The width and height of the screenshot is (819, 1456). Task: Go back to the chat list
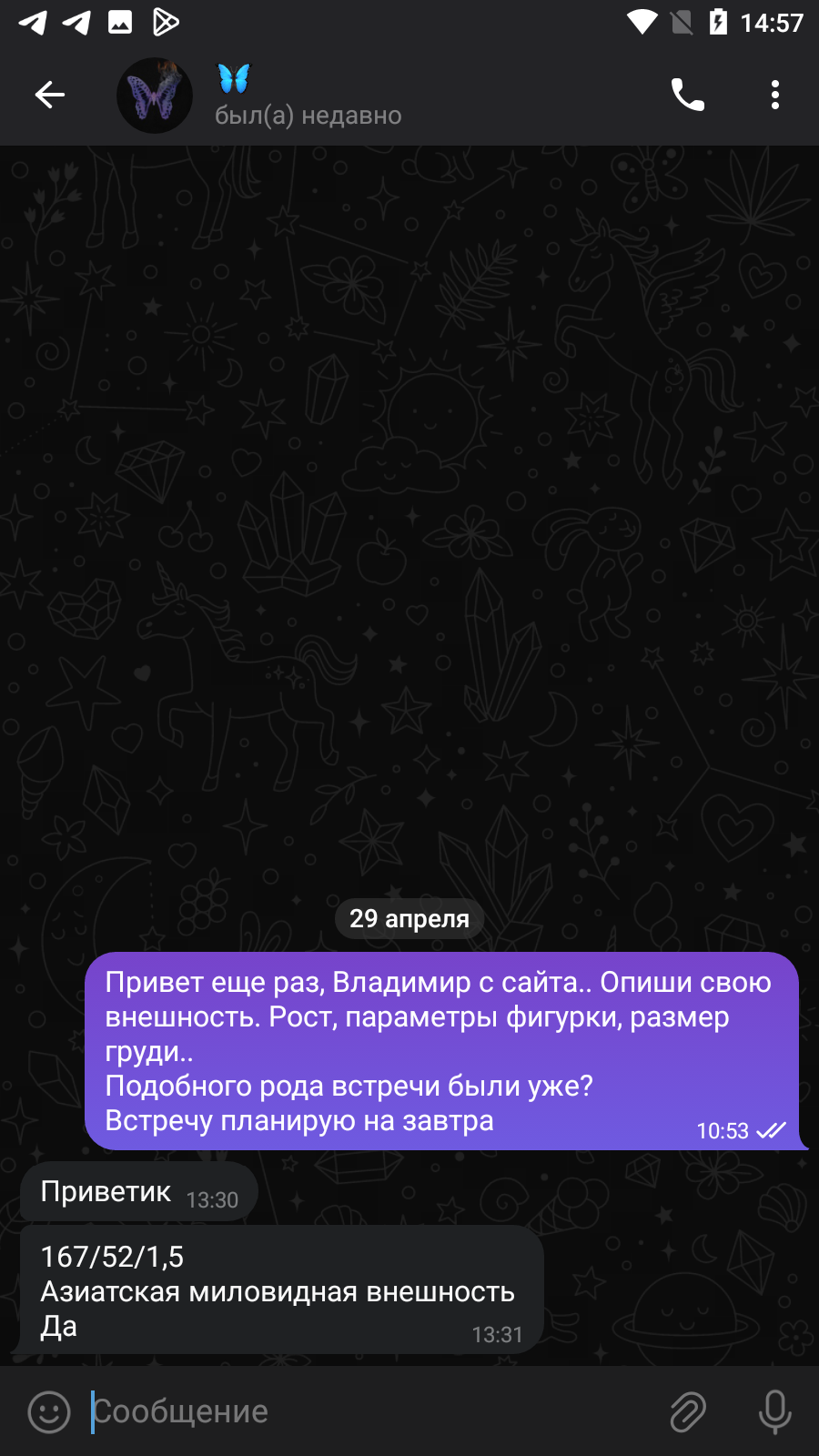coord(50,95)
